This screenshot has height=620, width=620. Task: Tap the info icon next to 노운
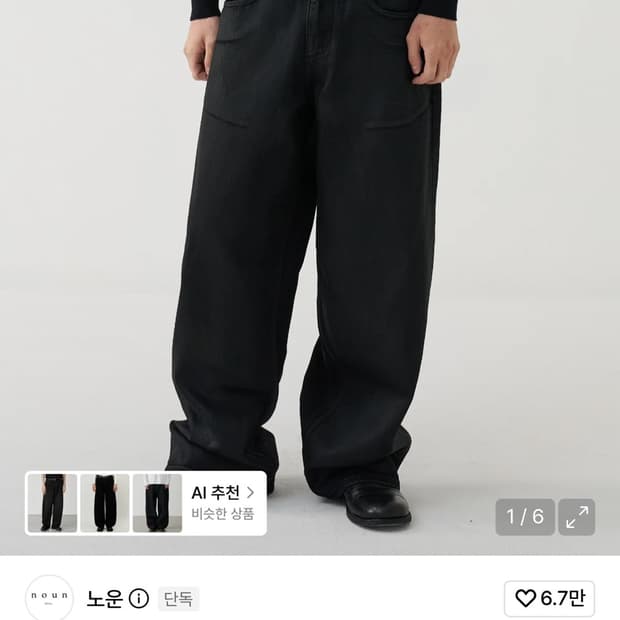coord(138,599)
